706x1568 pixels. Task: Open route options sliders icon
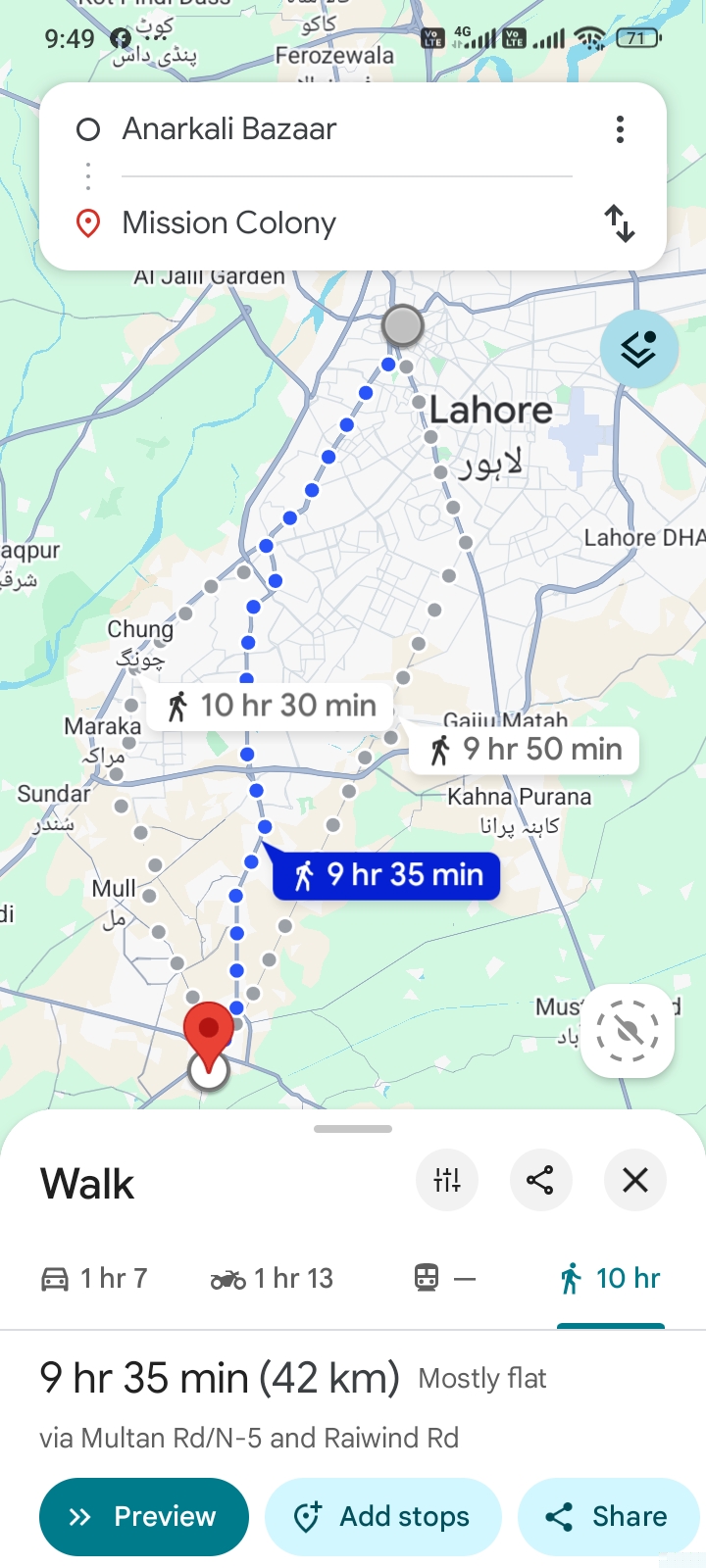pos(447,1180)
